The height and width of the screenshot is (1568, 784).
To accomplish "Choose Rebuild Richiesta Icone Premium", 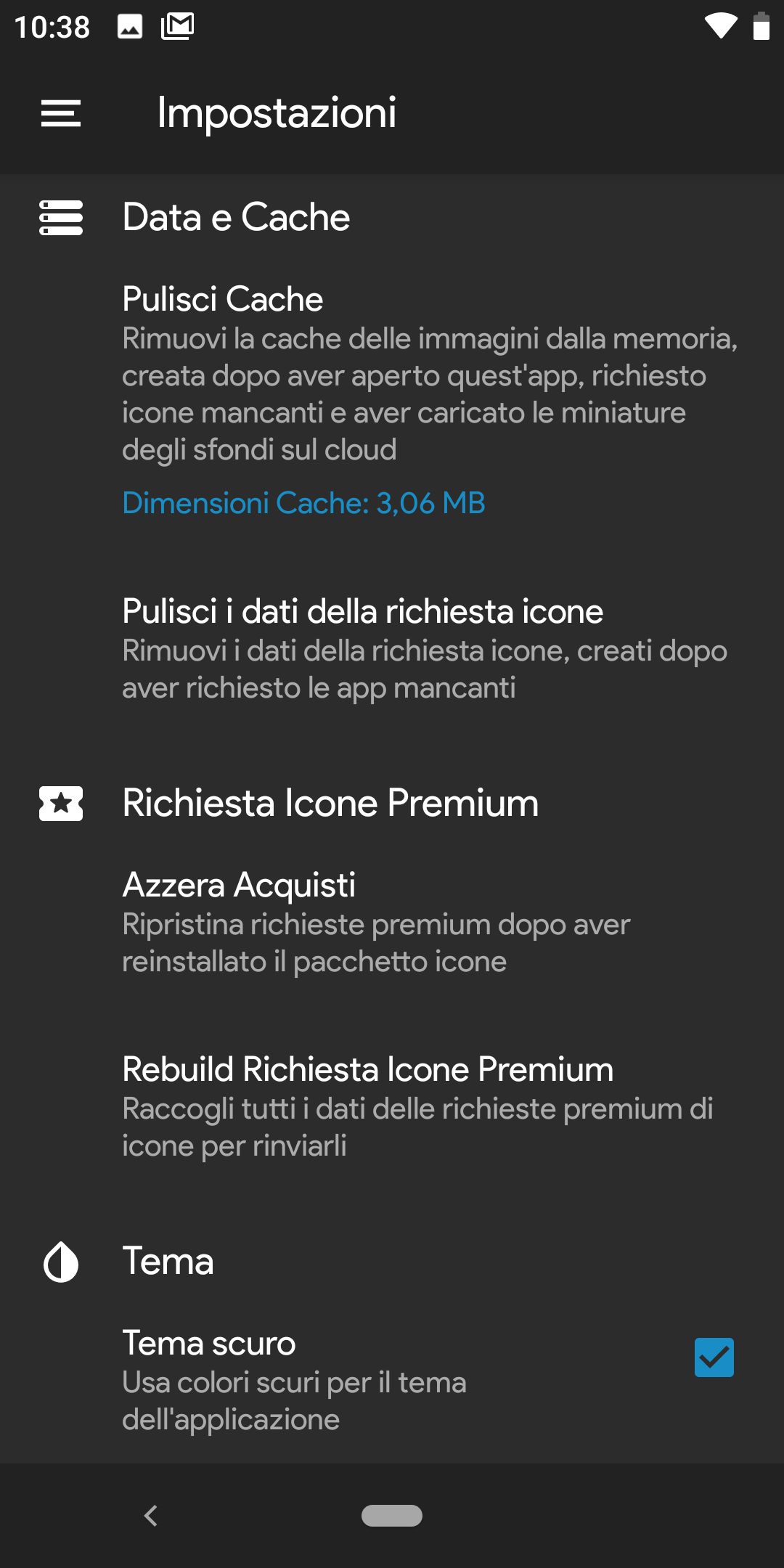I will [x=392, y=1106].
